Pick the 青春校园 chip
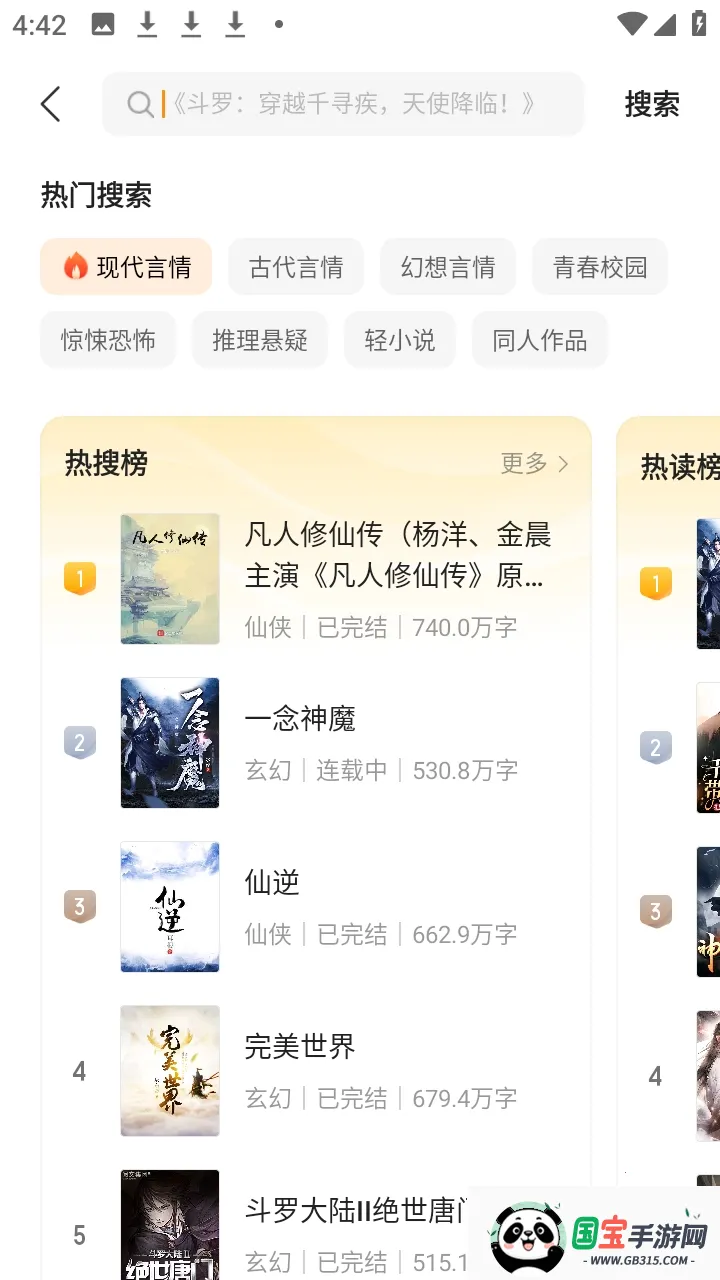This screenshot has height=1280, width=720. coord(600,267)
